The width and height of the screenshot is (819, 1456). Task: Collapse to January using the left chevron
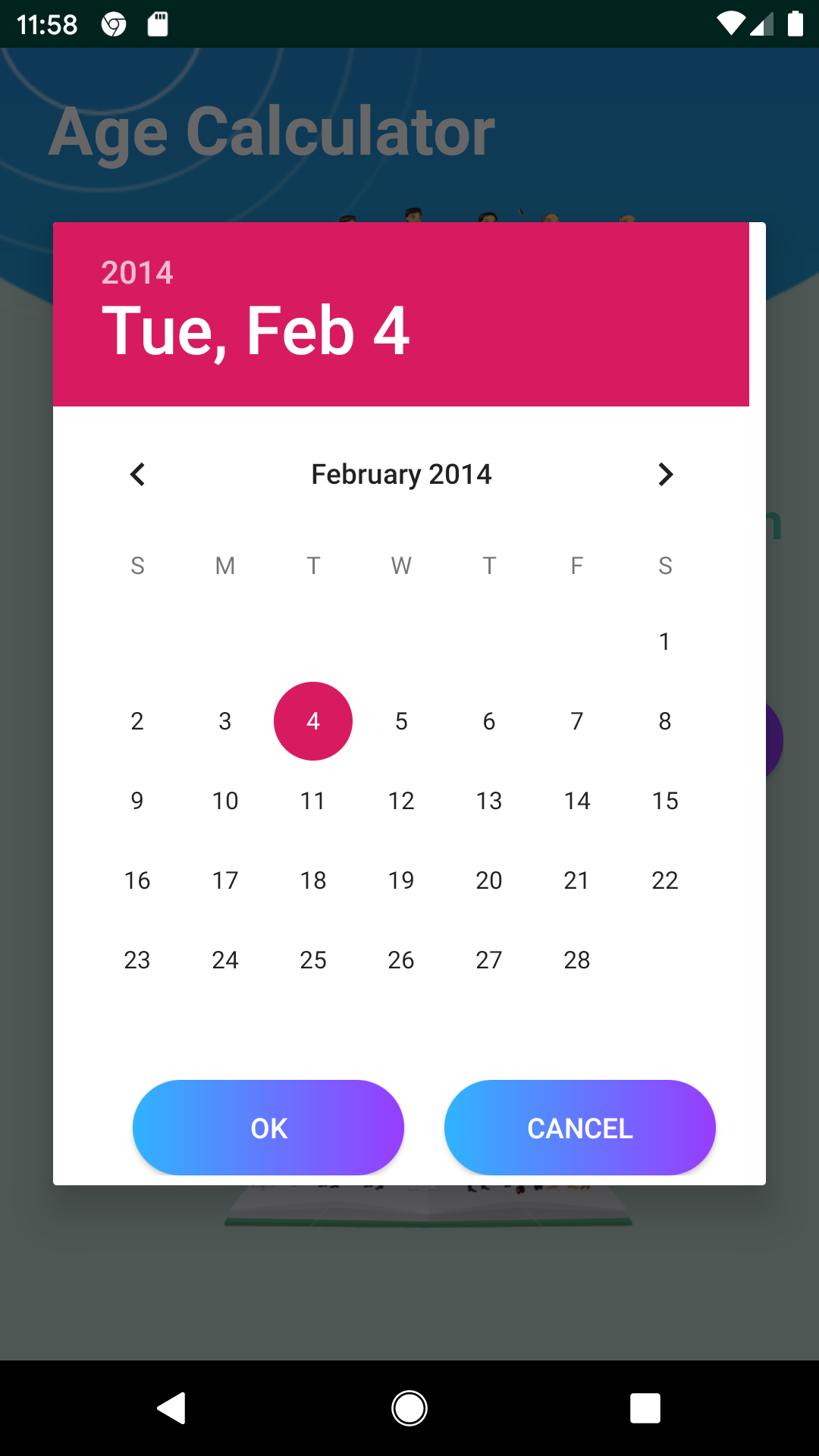click(137, 474)
